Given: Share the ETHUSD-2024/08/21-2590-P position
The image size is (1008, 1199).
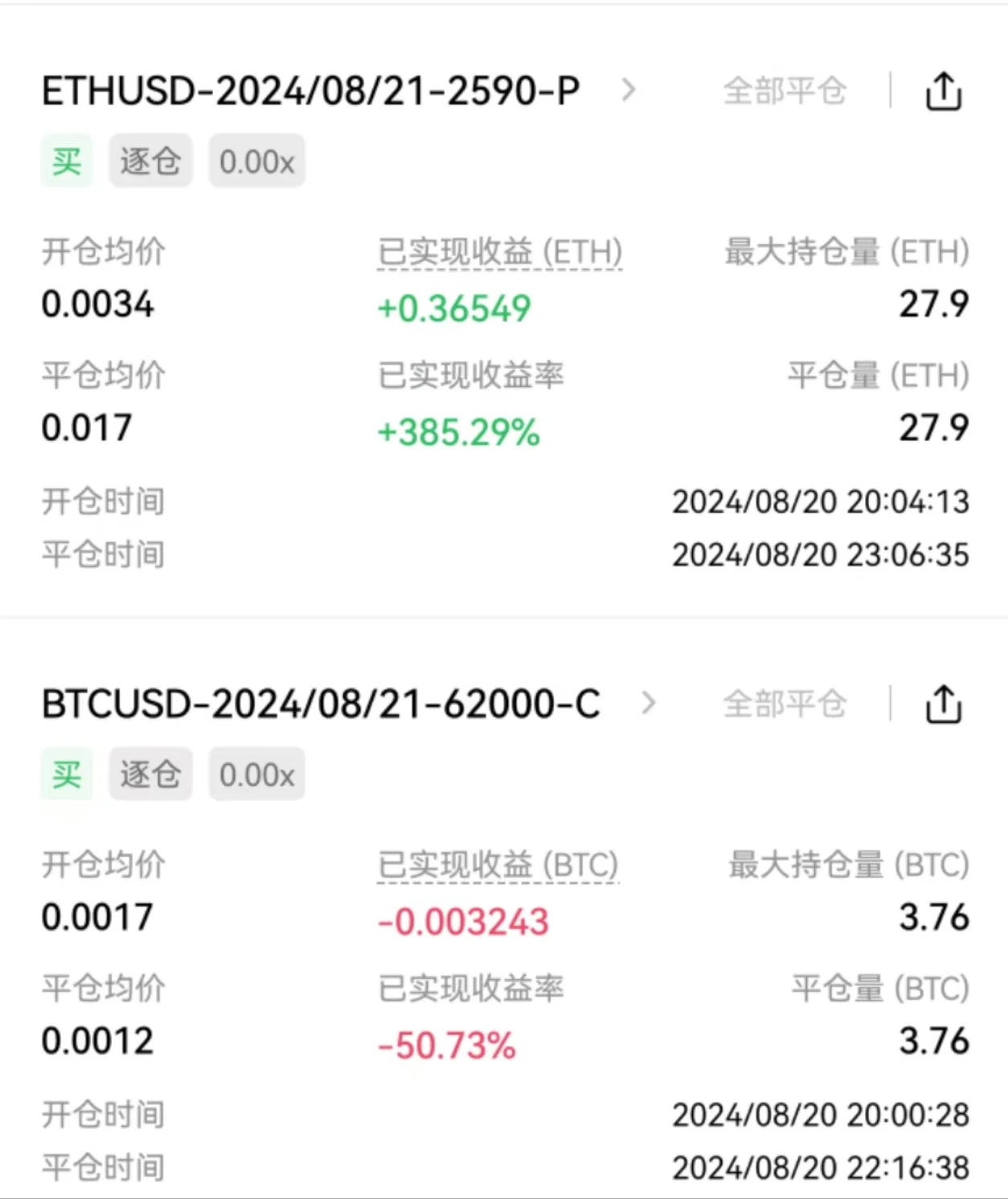Looking at the screenshot, I should (943, 91).
